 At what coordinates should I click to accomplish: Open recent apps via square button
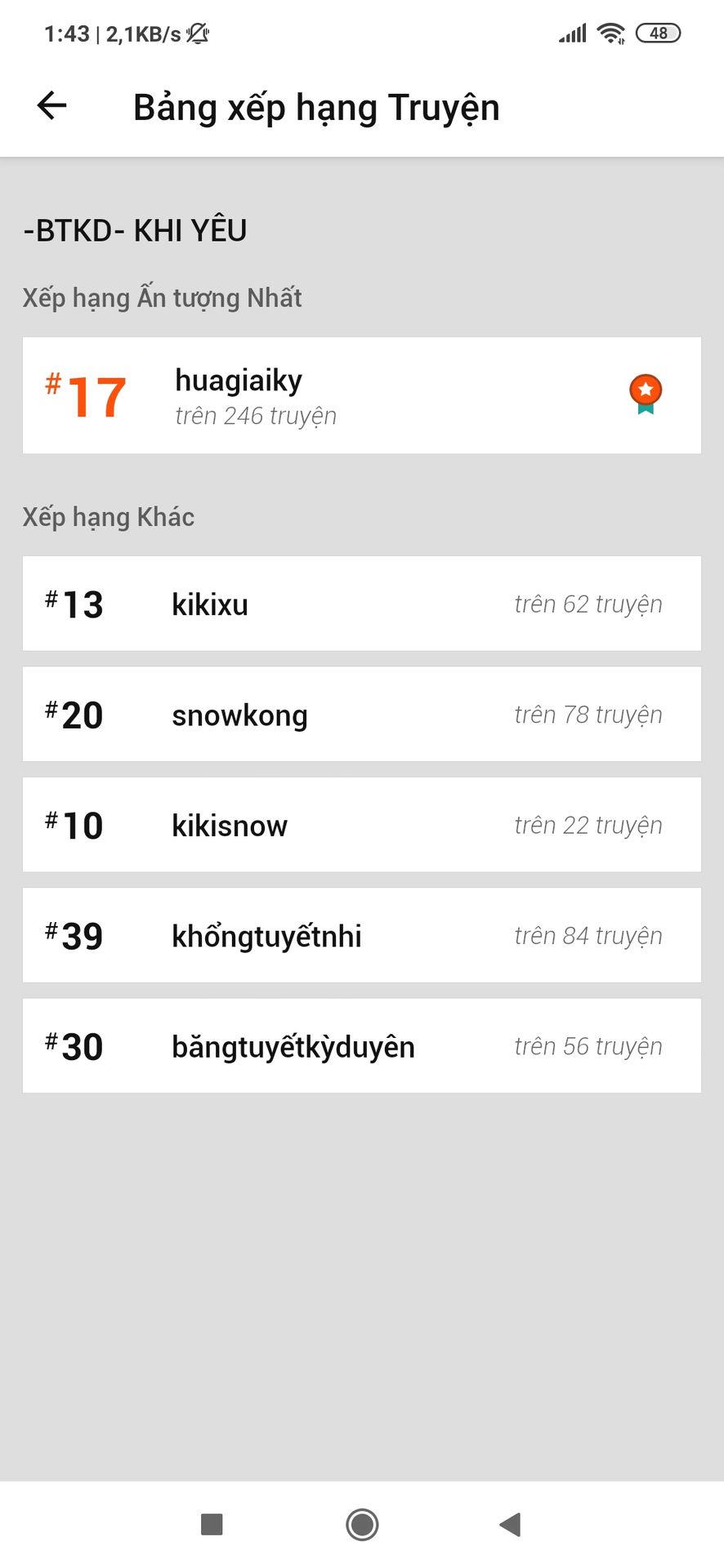point(212,1524)
